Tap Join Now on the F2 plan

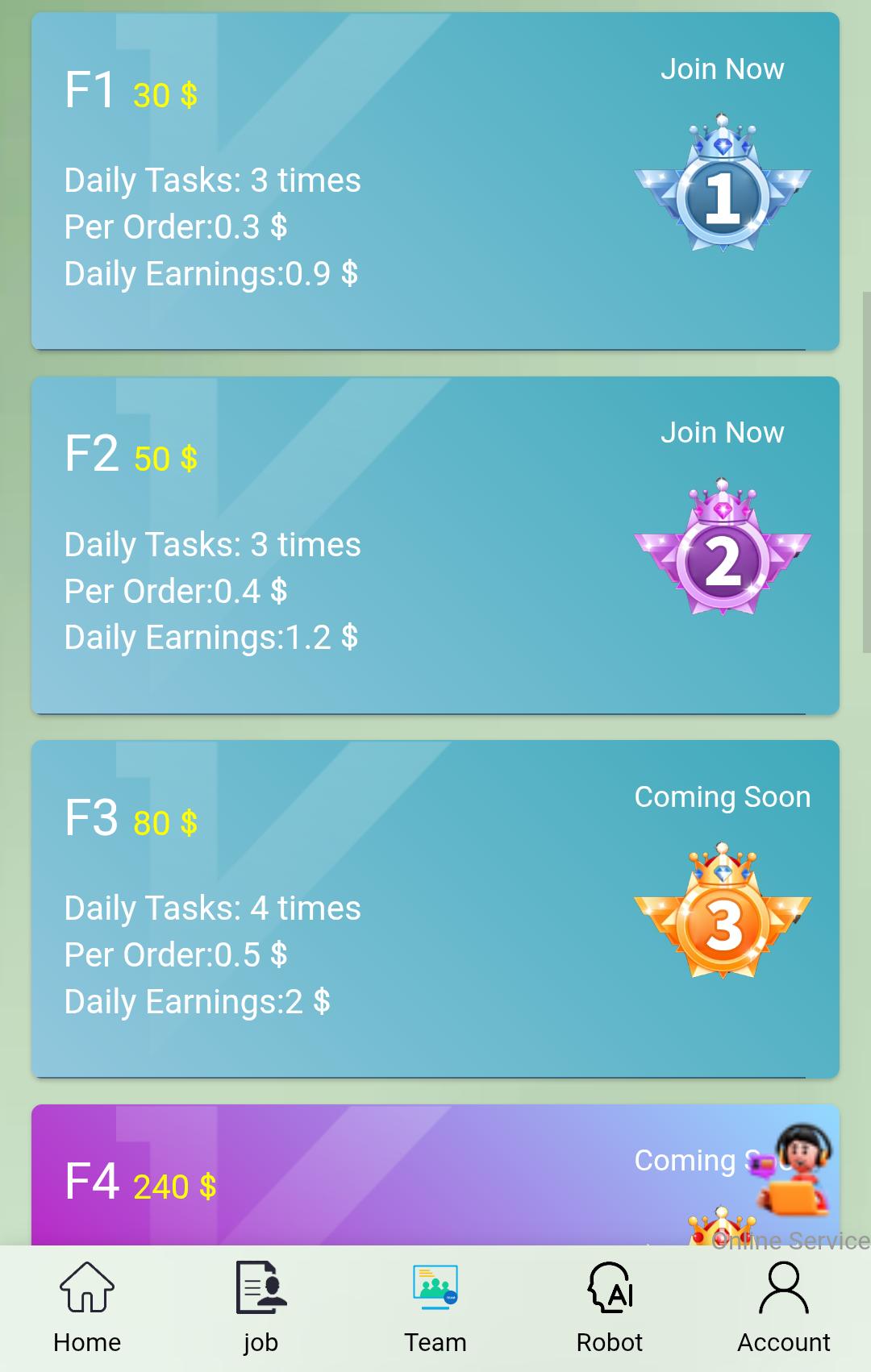722,433
